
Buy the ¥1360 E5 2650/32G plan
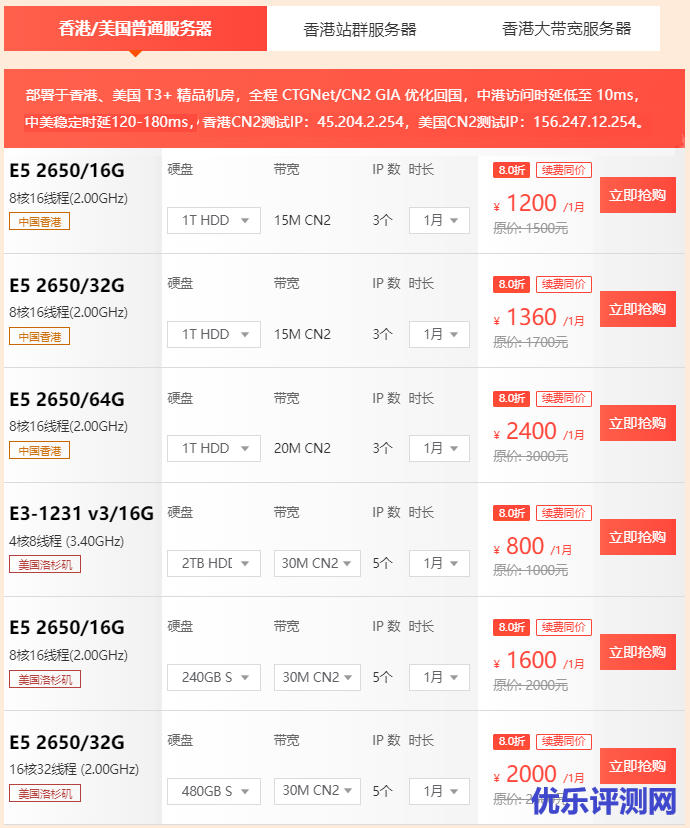tap(637, 309)
